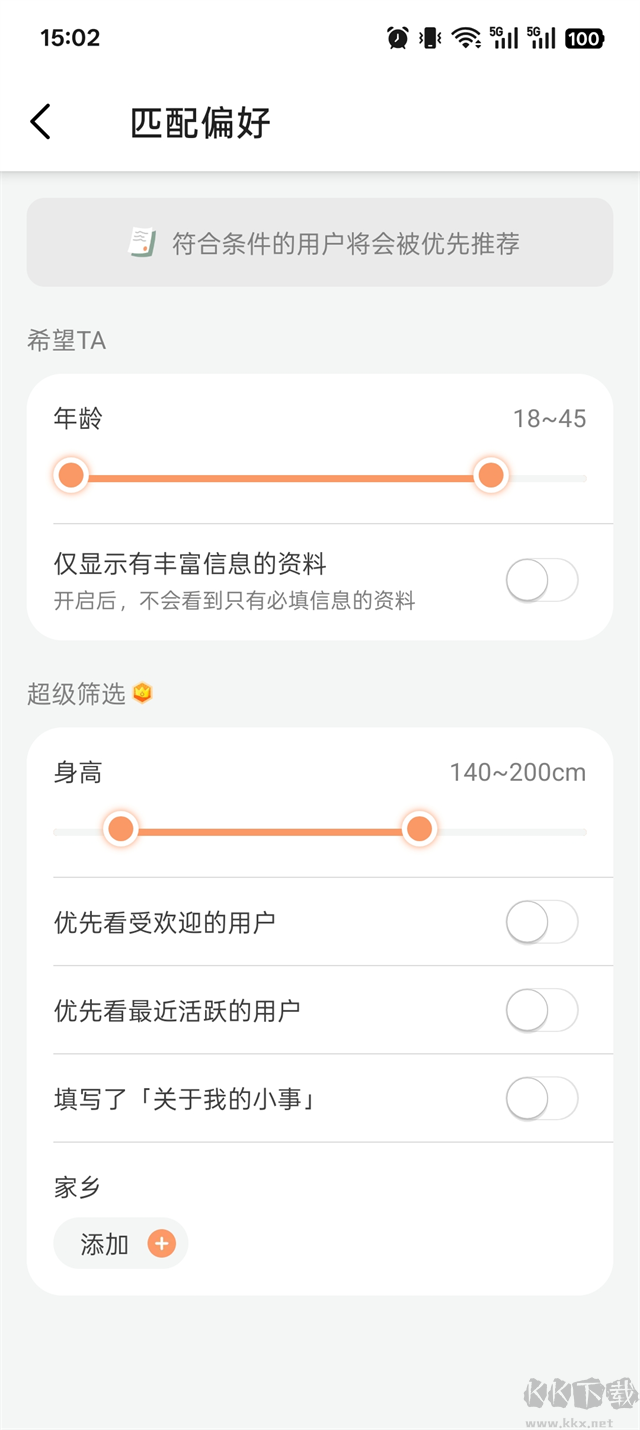Toggle 优先看最近活跃的用户 on
The image size is (640, 1430).
coord(541,1010)
